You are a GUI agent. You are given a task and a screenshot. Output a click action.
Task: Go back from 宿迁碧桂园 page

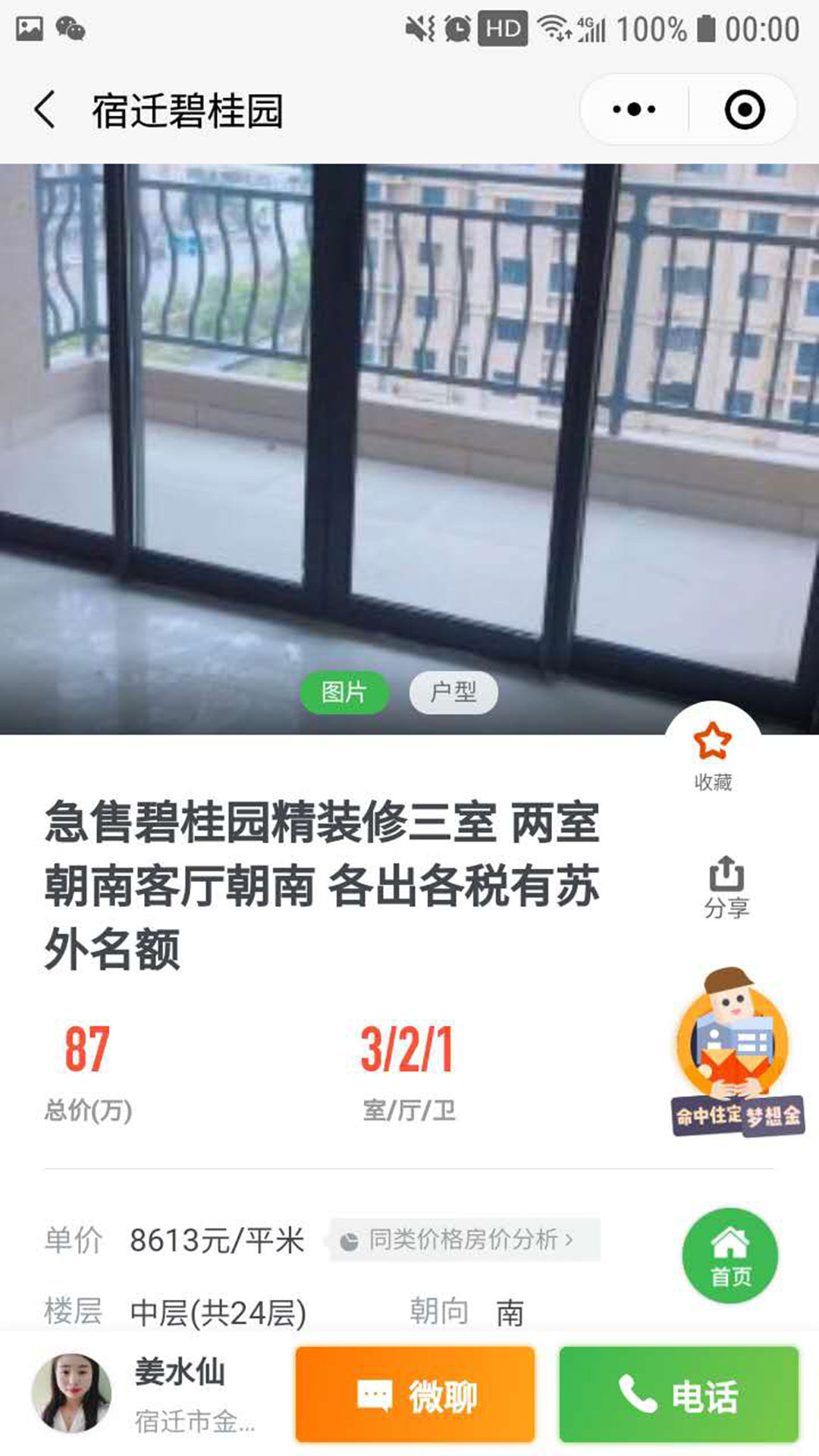(x=45, y=111)
